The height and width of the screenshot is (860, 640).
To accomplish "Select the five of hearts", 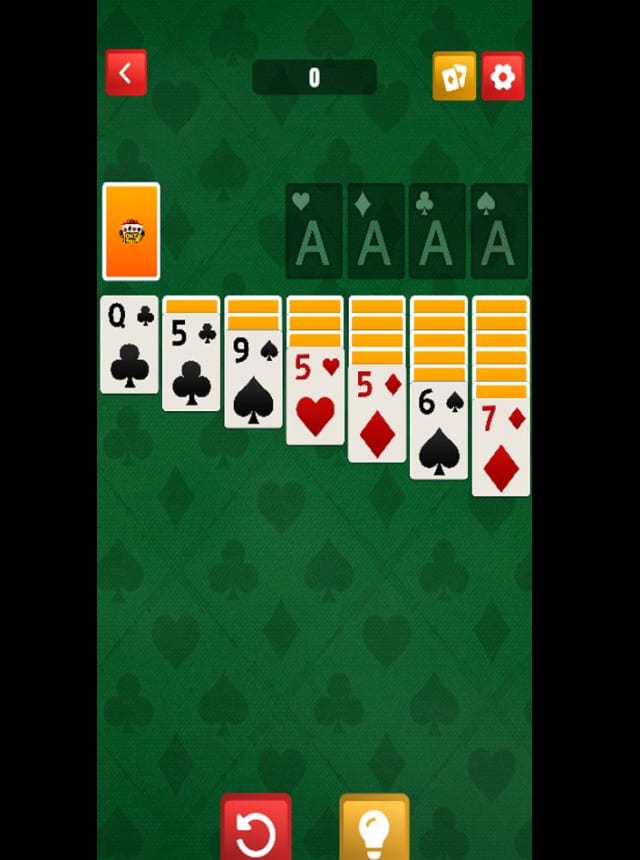I will pos(316,397).
